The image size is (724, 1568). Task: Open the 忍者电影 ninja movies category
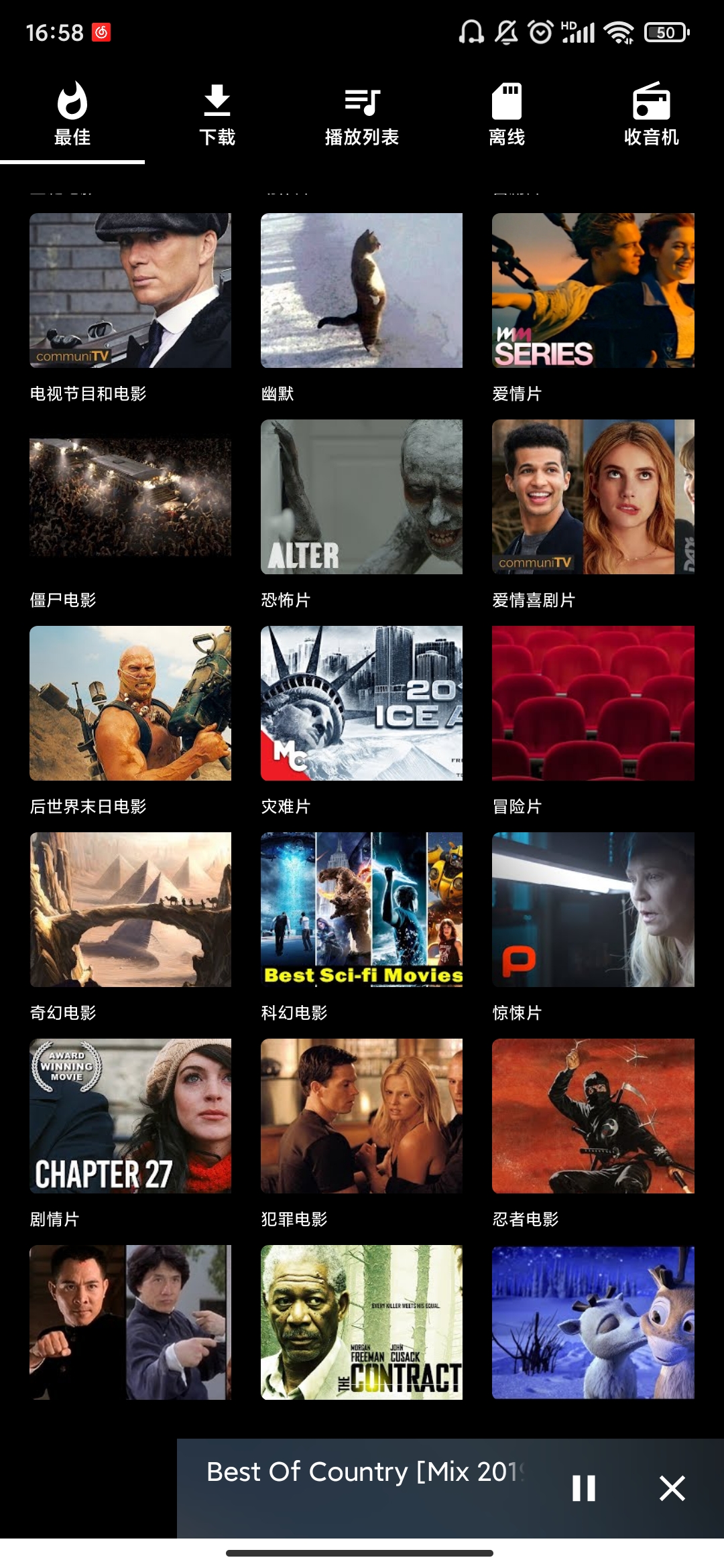(593, 1116)
